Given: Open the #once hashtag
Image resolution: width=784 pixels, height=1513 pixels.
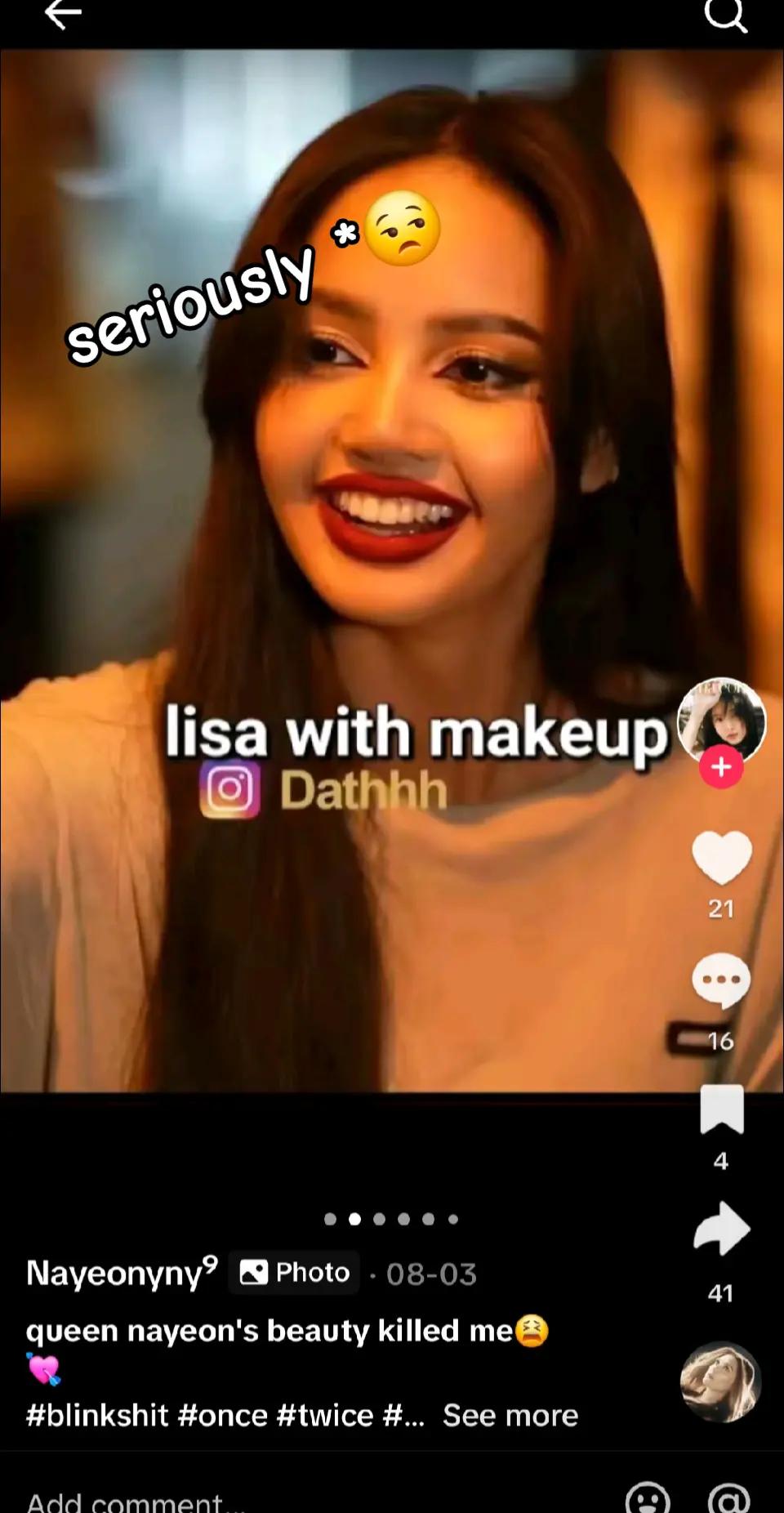Looking at the screenshot, I should [x=222, y=1415].
